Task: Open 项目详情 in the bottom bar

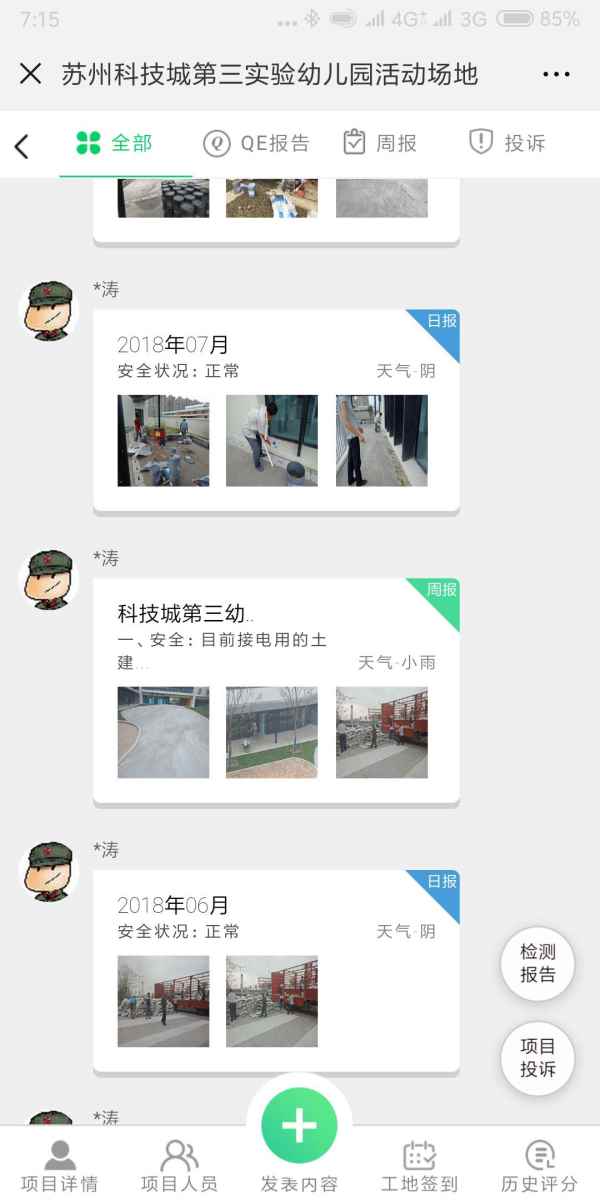Action: (60, 1166)
